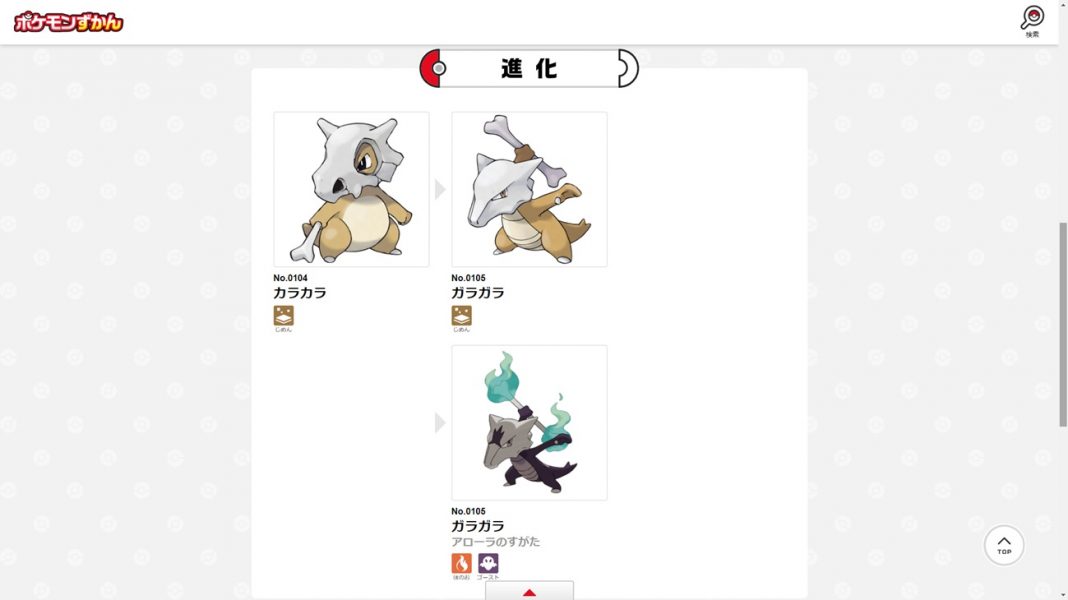The height and width of the screenshot is (600, 1068).
Task: Select the ほのお type icon
Action: pos(461,564)
